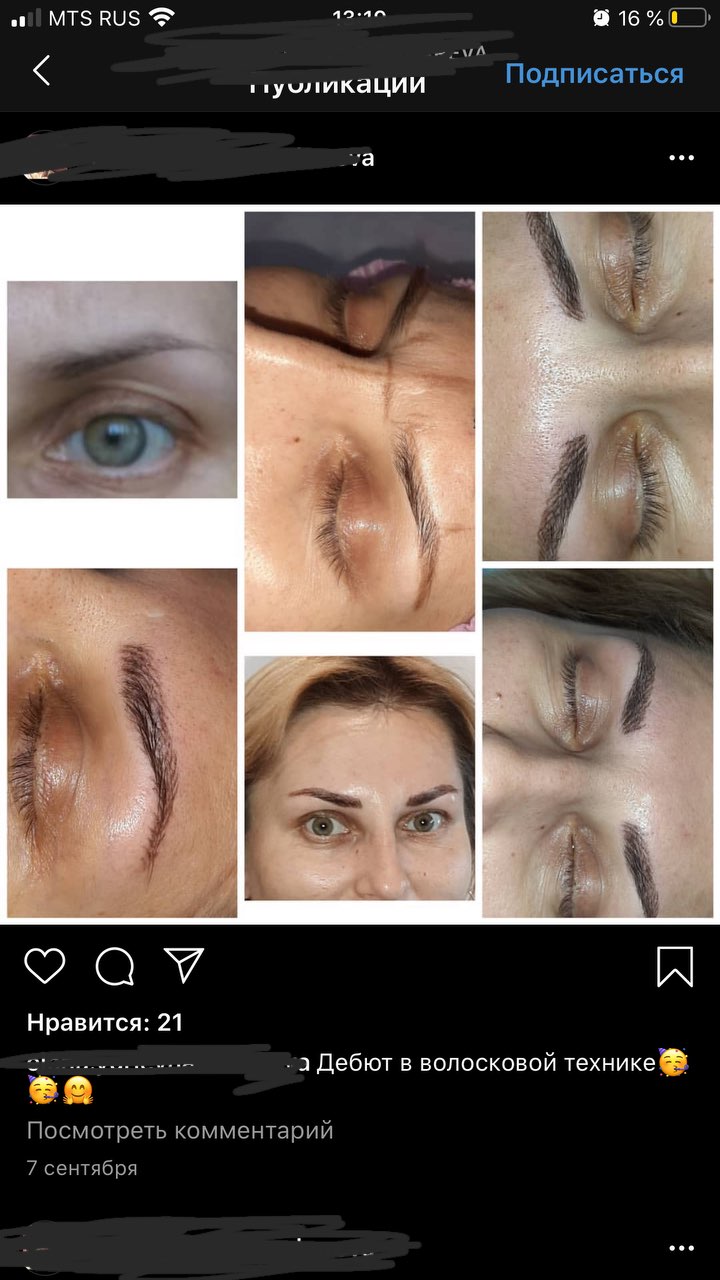This screenshot has width=720, height=1280.
Task: Open comments via the speech bubble icon
Action: click(115, 966)
